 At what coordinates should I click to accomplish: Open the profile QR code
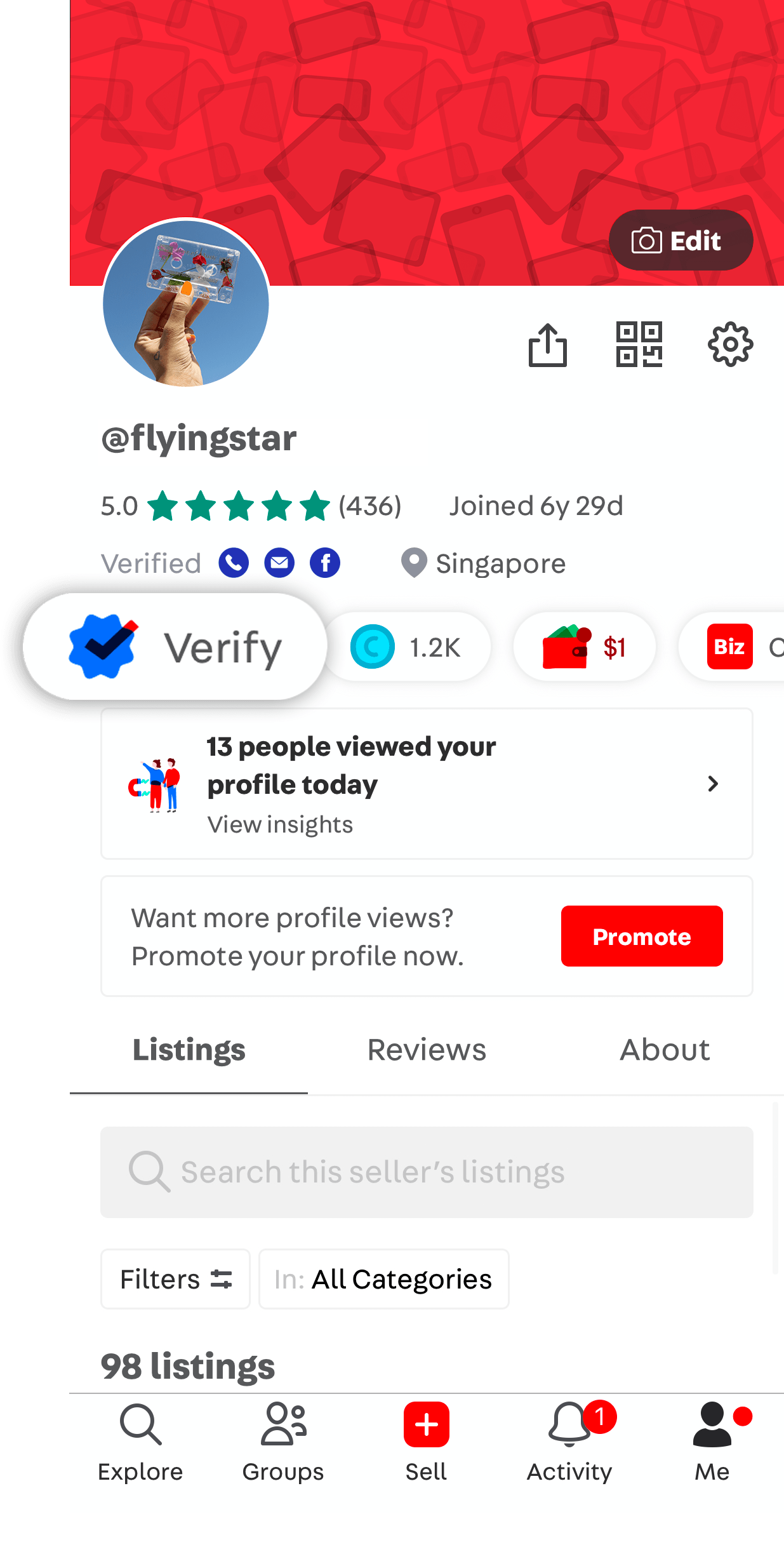click(639, 345)
